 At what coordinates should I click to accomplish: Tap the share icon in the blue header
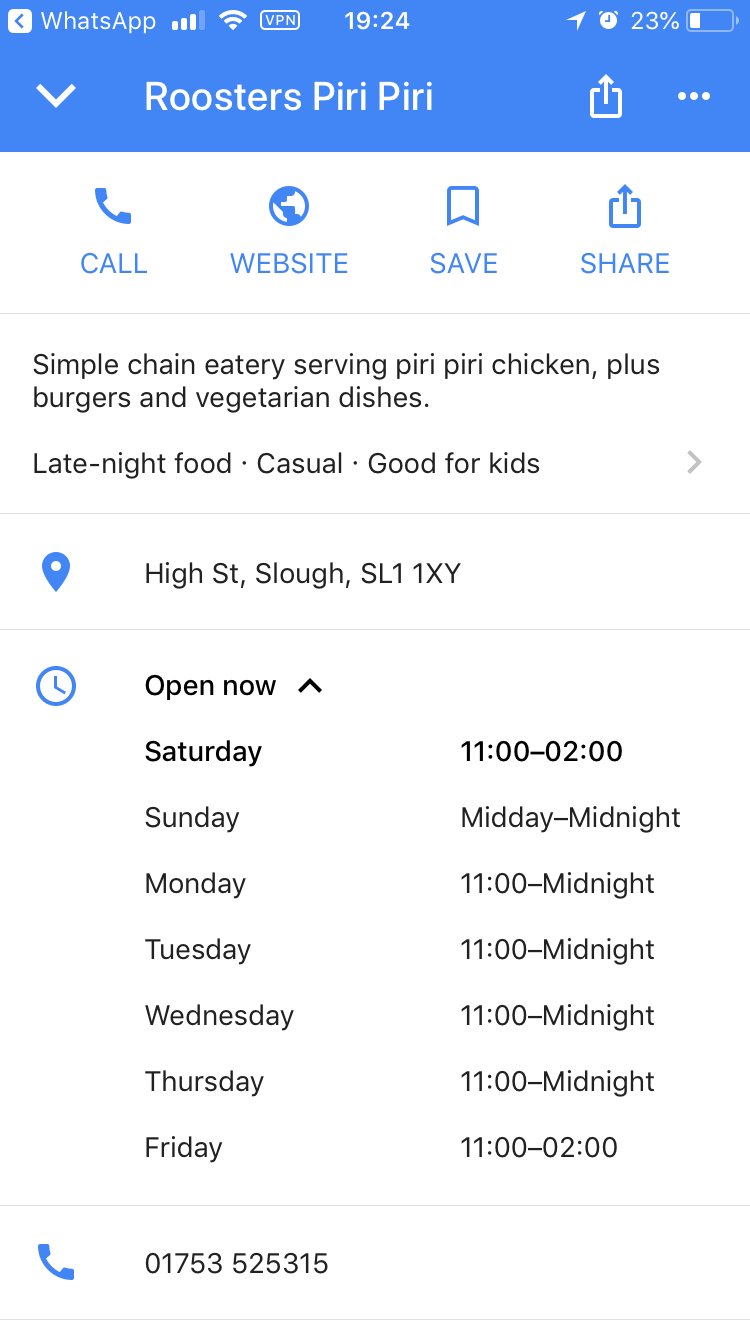(x=605, y=97)
